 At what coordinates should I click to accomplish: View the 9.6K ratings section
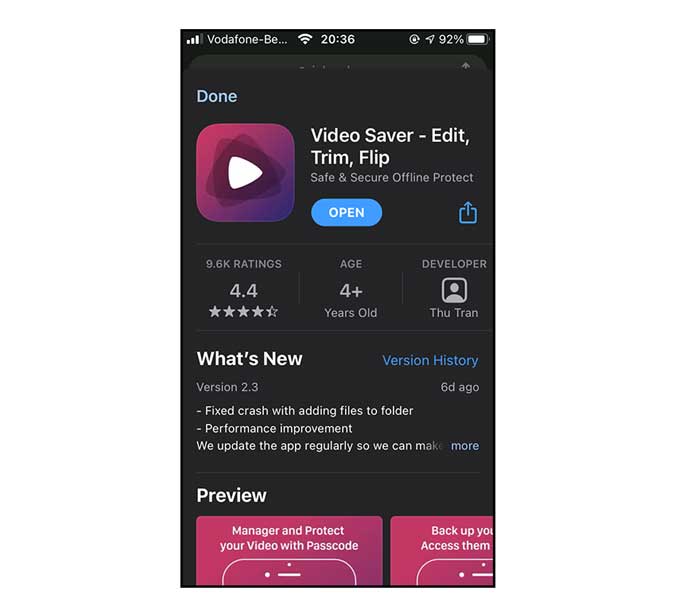click(x=243, y=291)
